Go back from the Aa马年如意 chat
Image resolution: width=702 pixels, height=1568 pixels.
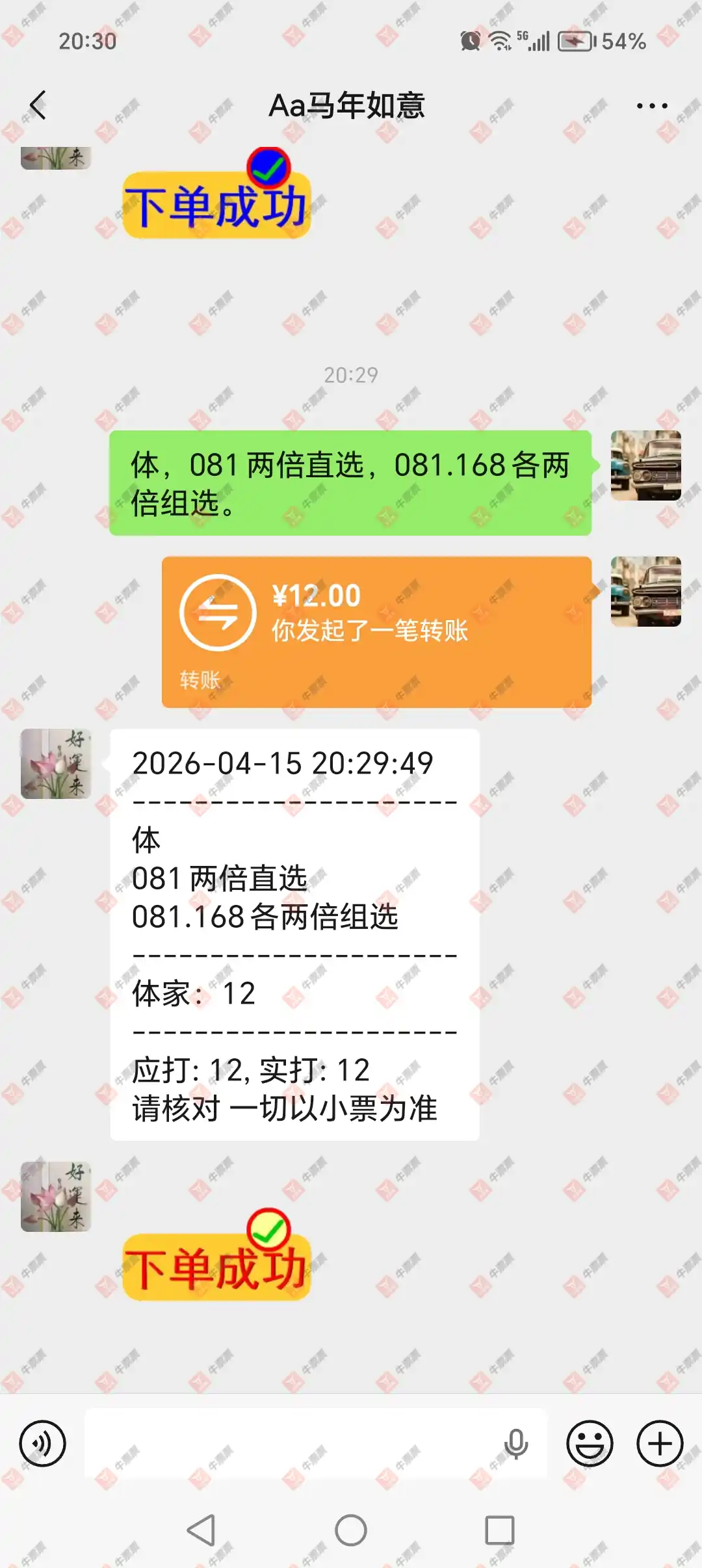[x=39, y=105]
